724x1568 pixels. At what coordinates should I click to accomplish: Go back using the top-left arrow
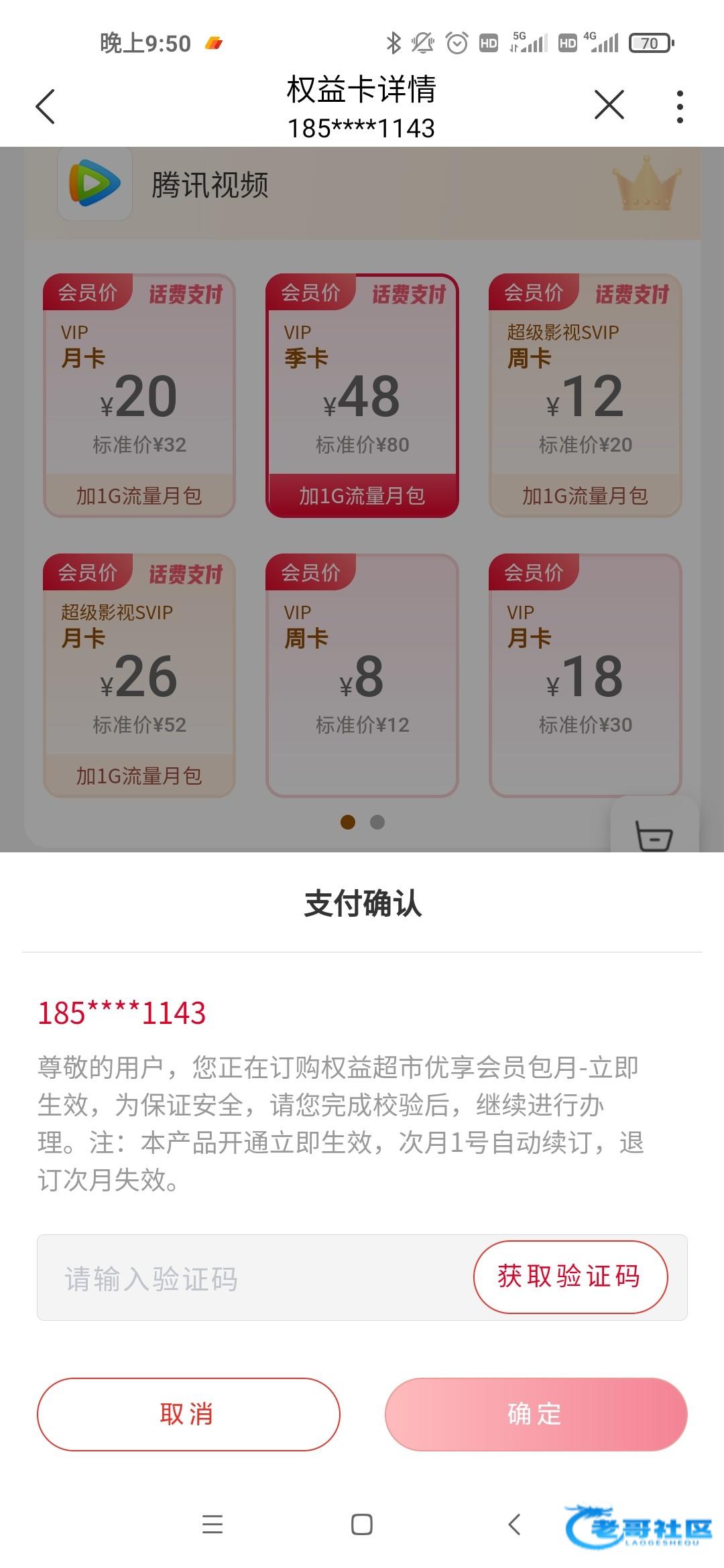pyautogui.click(x=45, y=107)
